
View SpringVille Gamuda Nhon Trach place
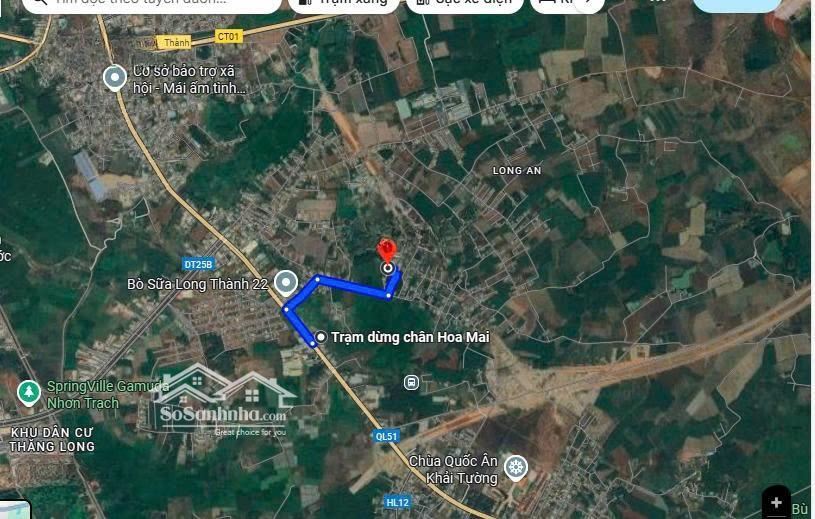point(28,389)
